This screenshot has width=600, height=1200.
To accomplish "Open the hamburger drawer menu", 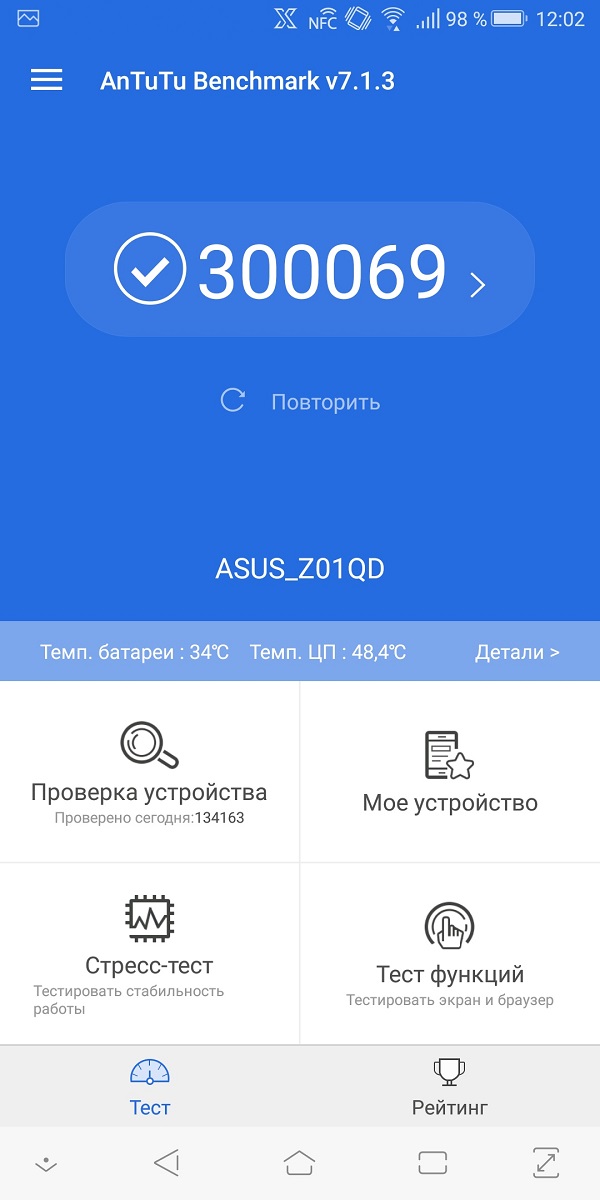I will 47,81.
